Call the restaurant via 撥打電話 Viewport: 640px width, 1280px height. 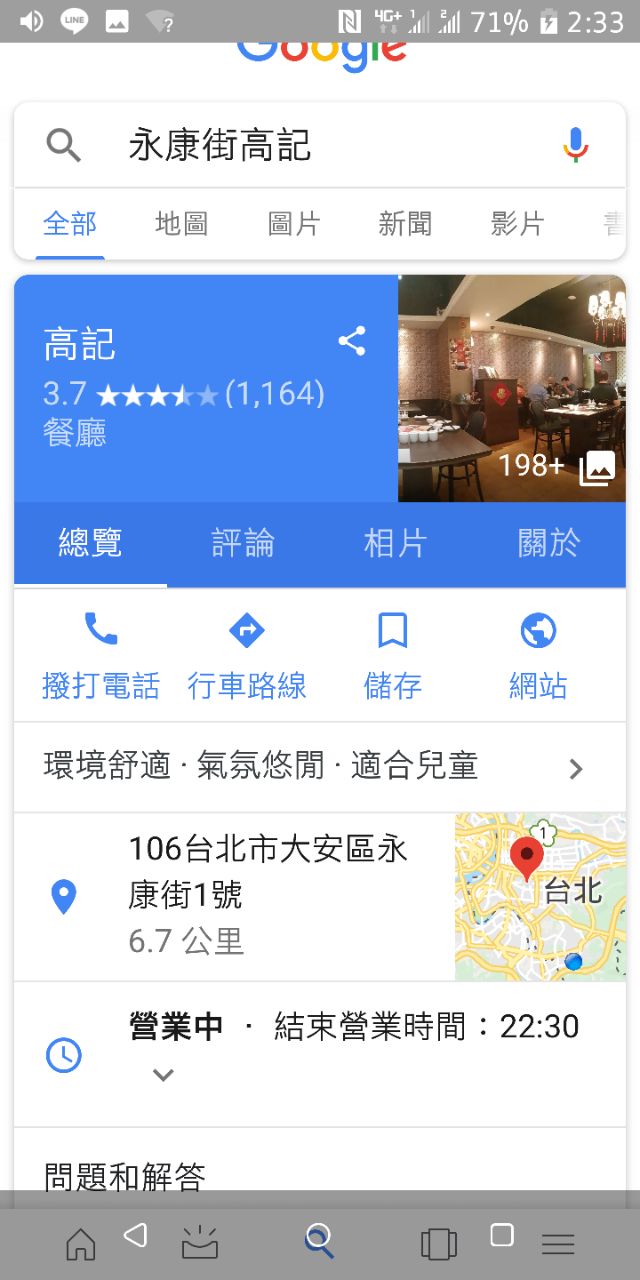tap(101, 656)
